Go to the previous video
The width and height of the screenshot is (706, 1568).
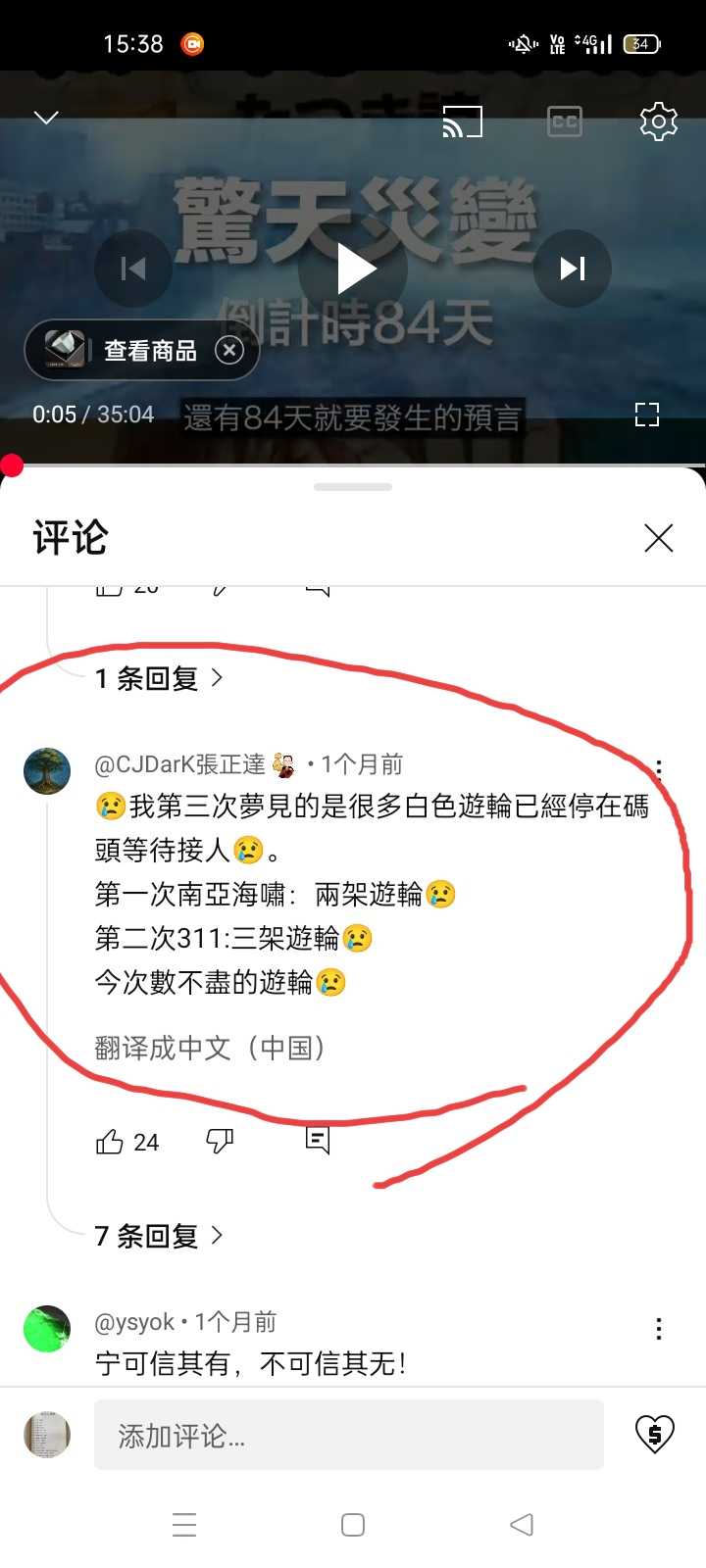click(x=133, y=269)
